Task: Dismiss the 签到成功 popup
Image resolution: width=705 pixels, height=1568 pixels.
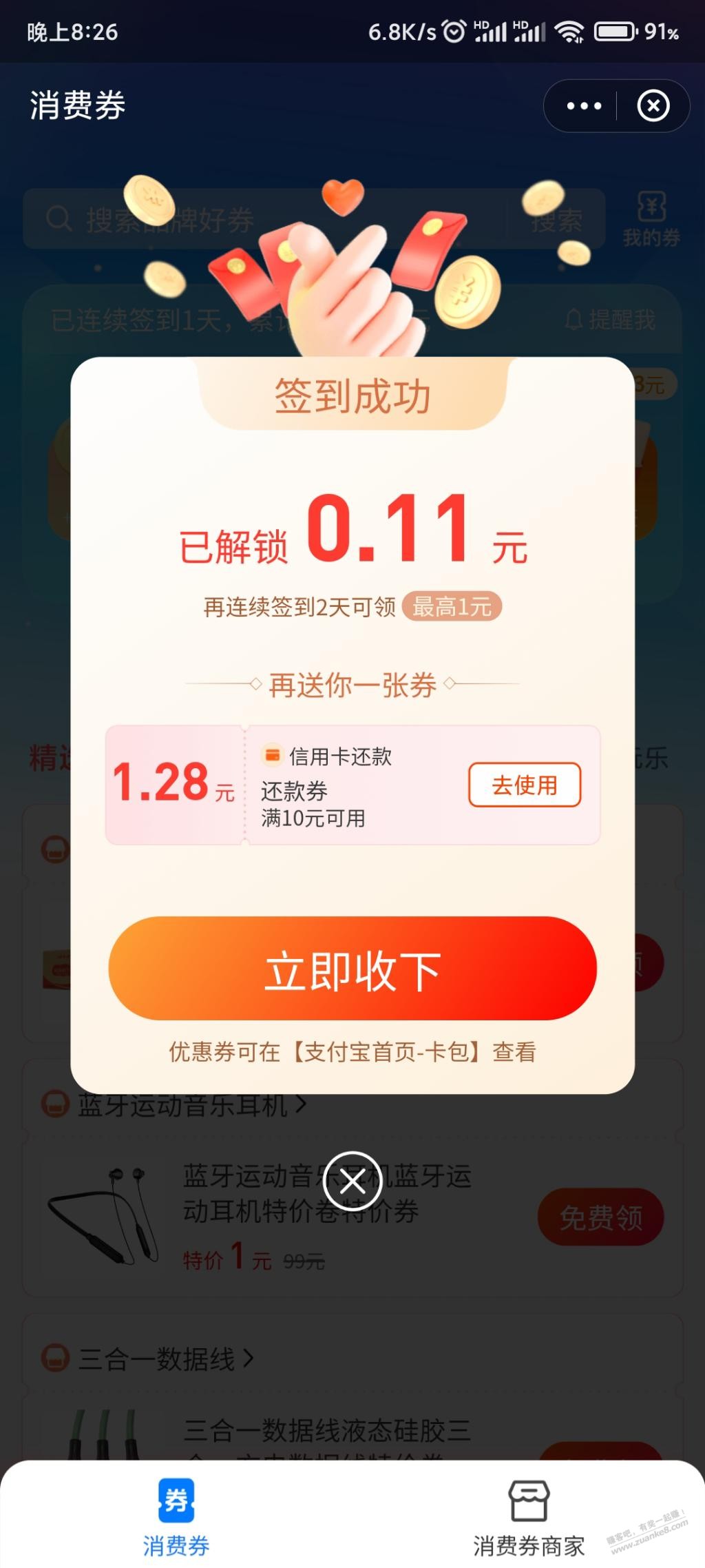Action: coord(352,1182)
